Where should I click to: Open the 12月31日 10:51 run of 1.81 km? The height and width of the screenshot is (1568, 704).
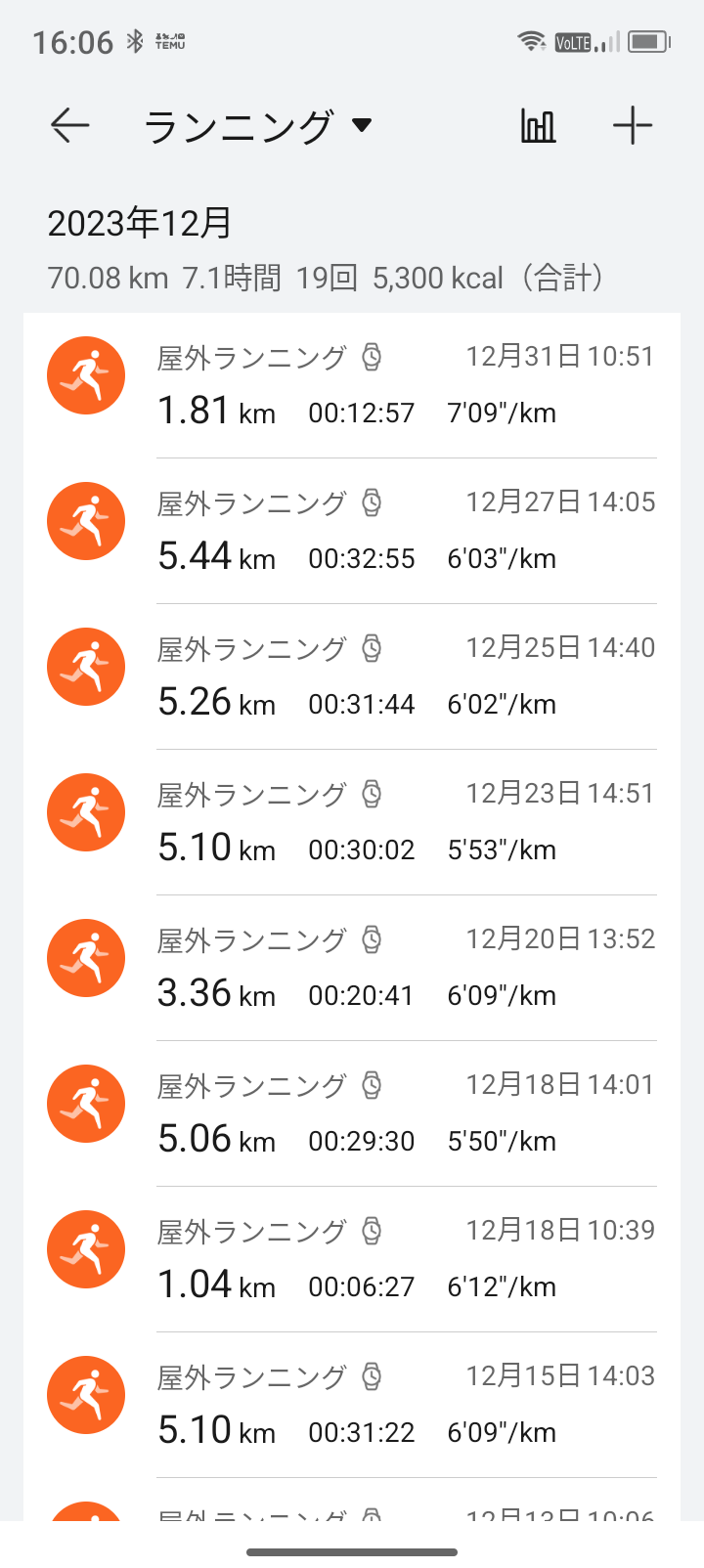(x=352, y=385)
